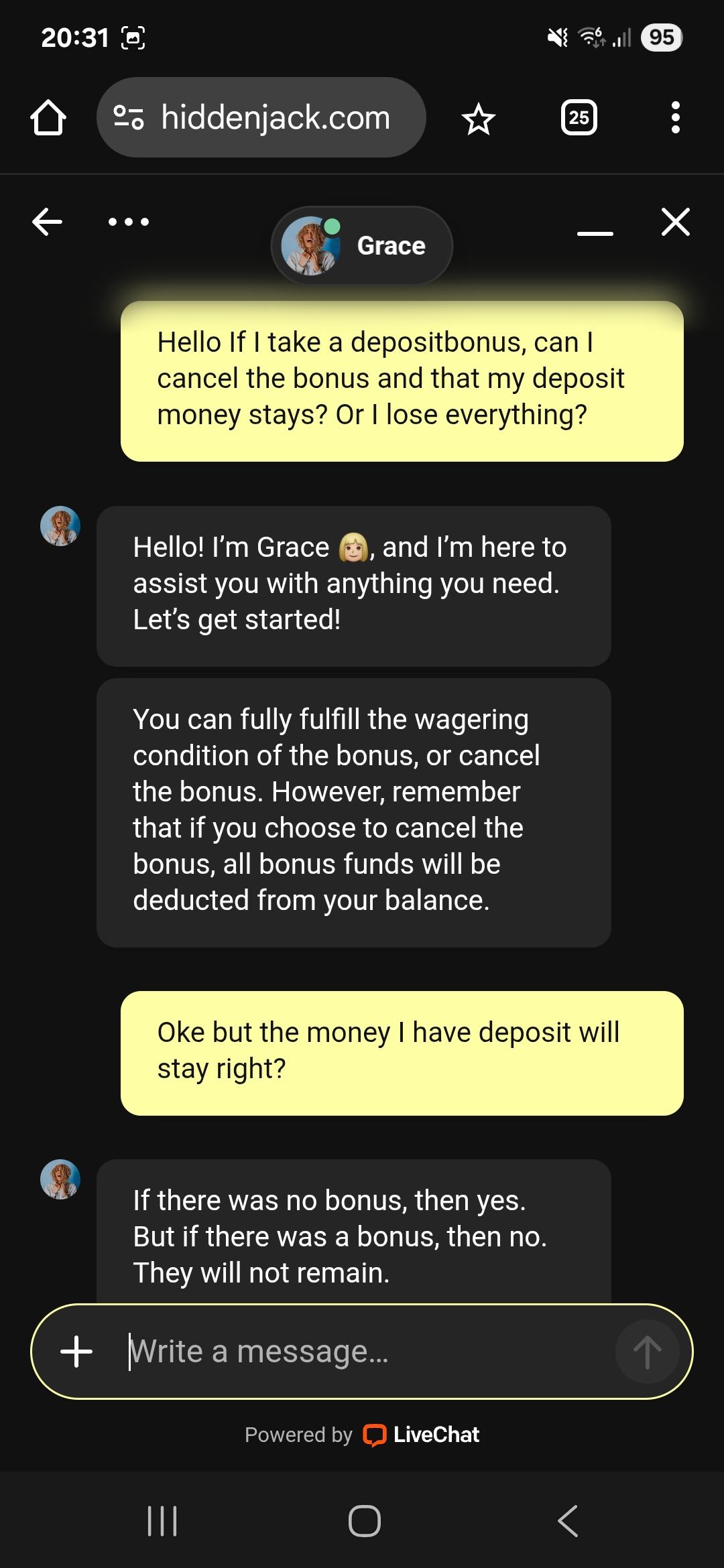The width and height of the screenshot is (724, 1568).
Task: Add an attachment with the plus icon
Action: click(x=76, y=1351)
